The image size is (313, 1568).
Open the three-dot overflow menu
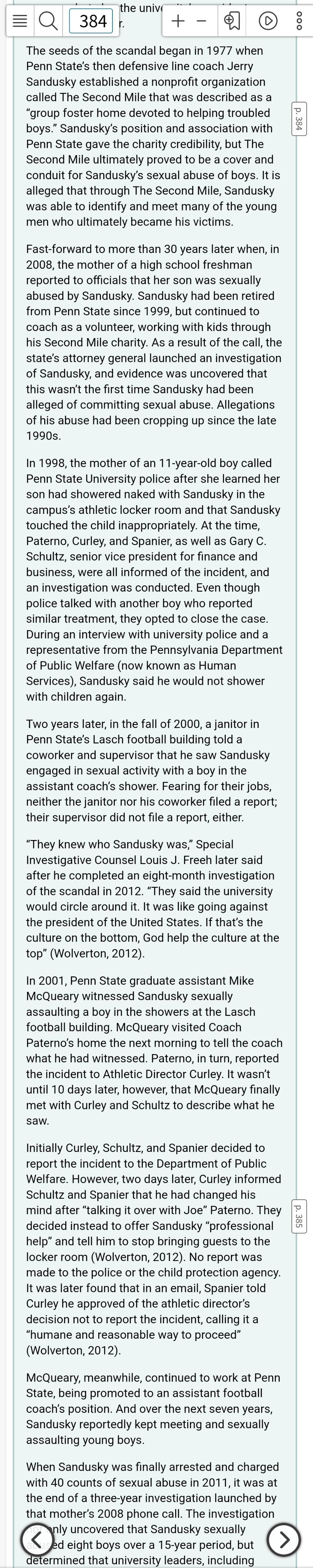pyautogui.click(x=299, y=22)
